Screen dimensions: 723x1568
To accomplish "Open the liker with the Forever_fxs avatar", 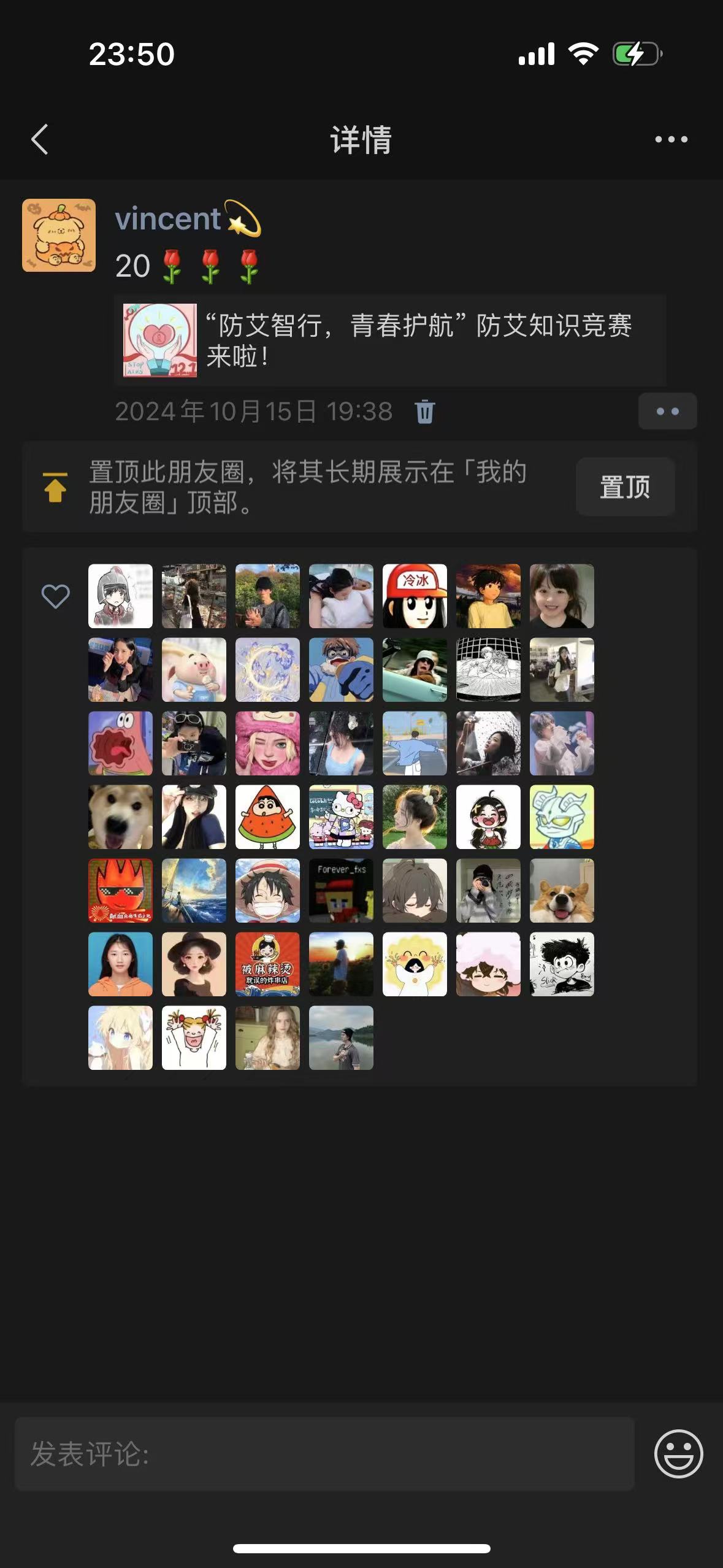I will click(x=341, y=891).
